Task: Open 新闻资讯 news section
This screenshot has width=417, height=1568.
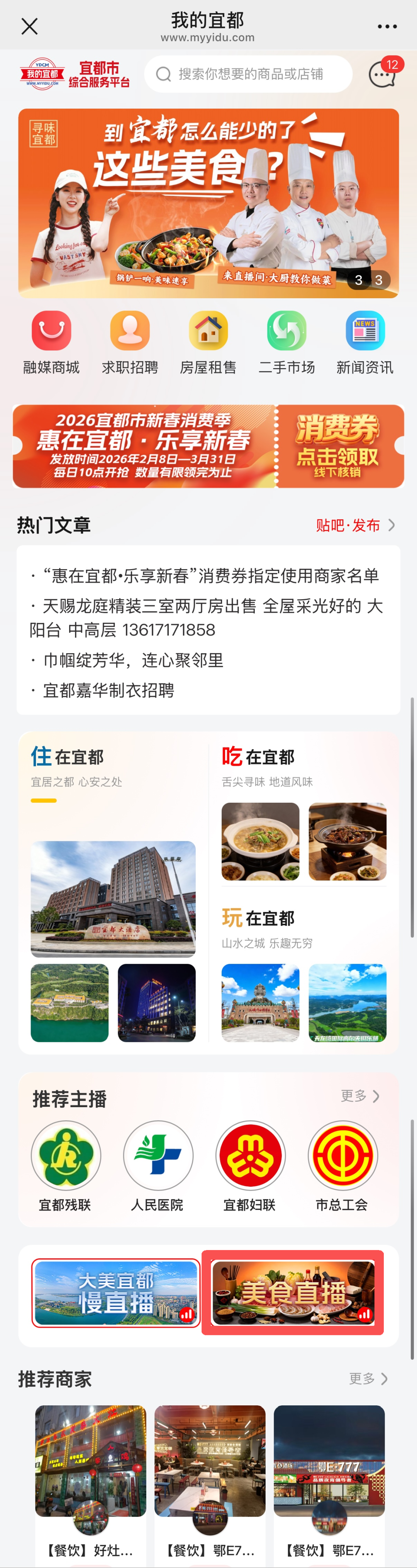Action: (365, 341)
